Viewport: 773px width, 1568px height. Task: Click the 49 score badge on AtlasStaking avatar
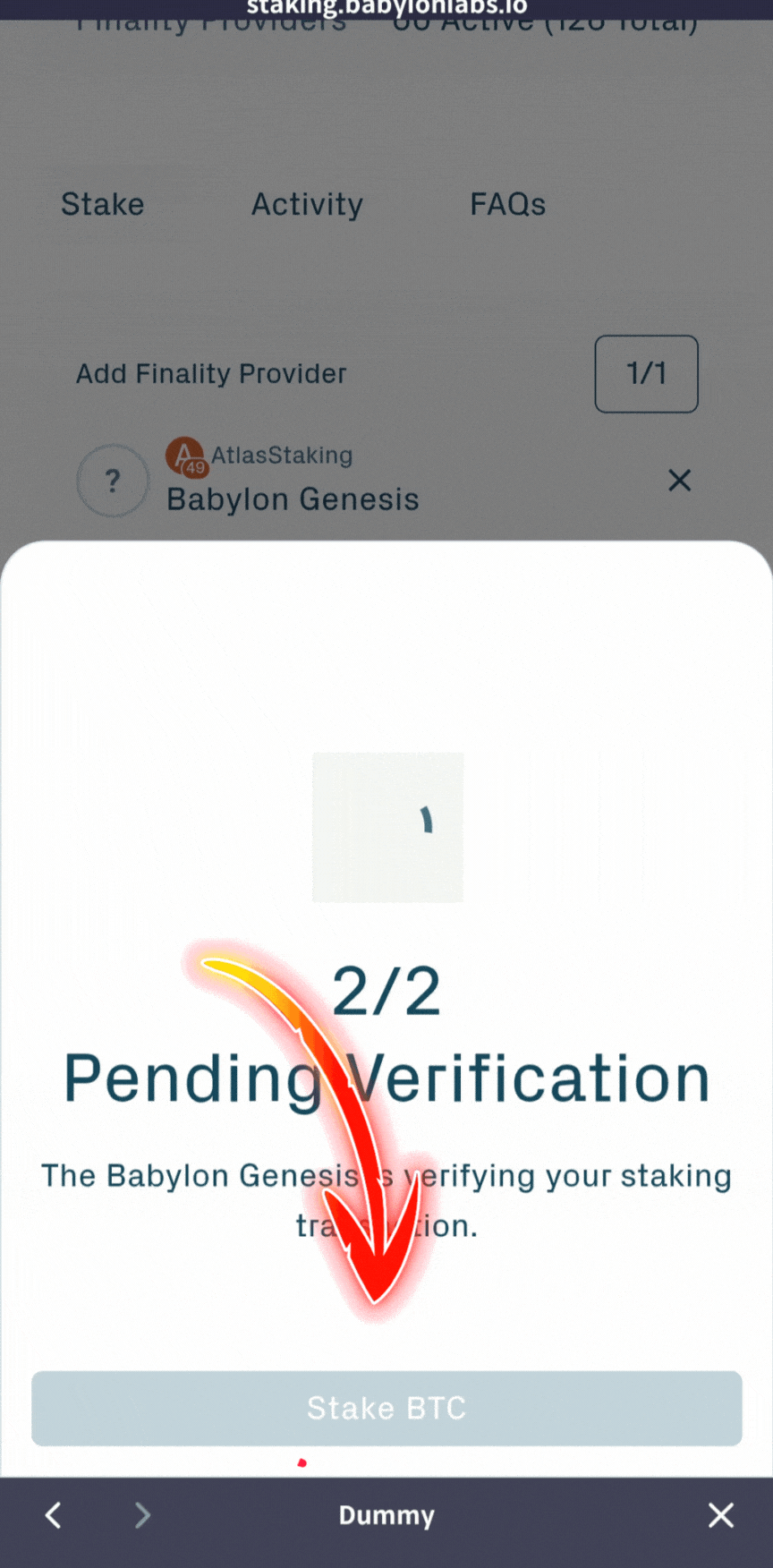click(x=197, y=467)
